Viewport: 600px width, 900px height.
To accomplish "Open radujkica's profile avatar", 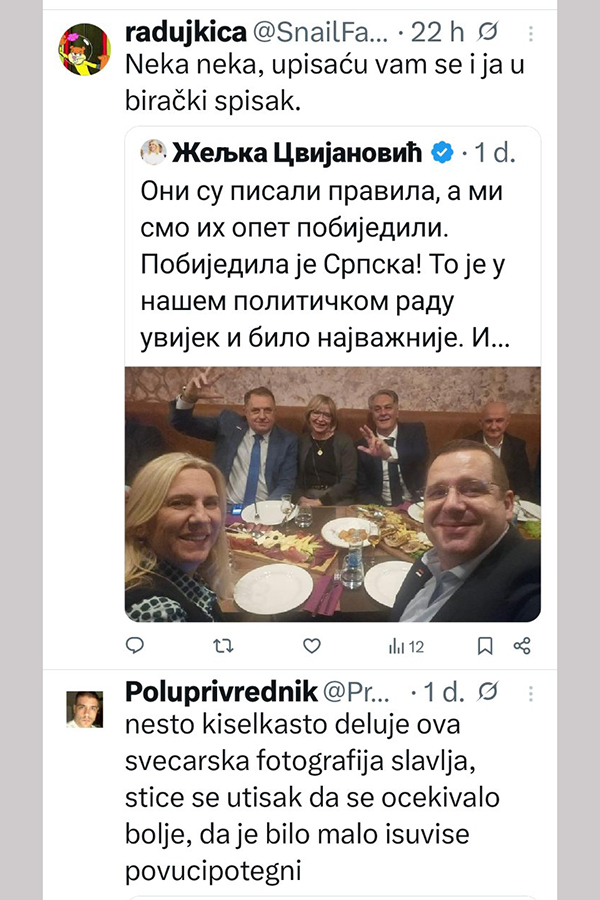I will point(85,50).
